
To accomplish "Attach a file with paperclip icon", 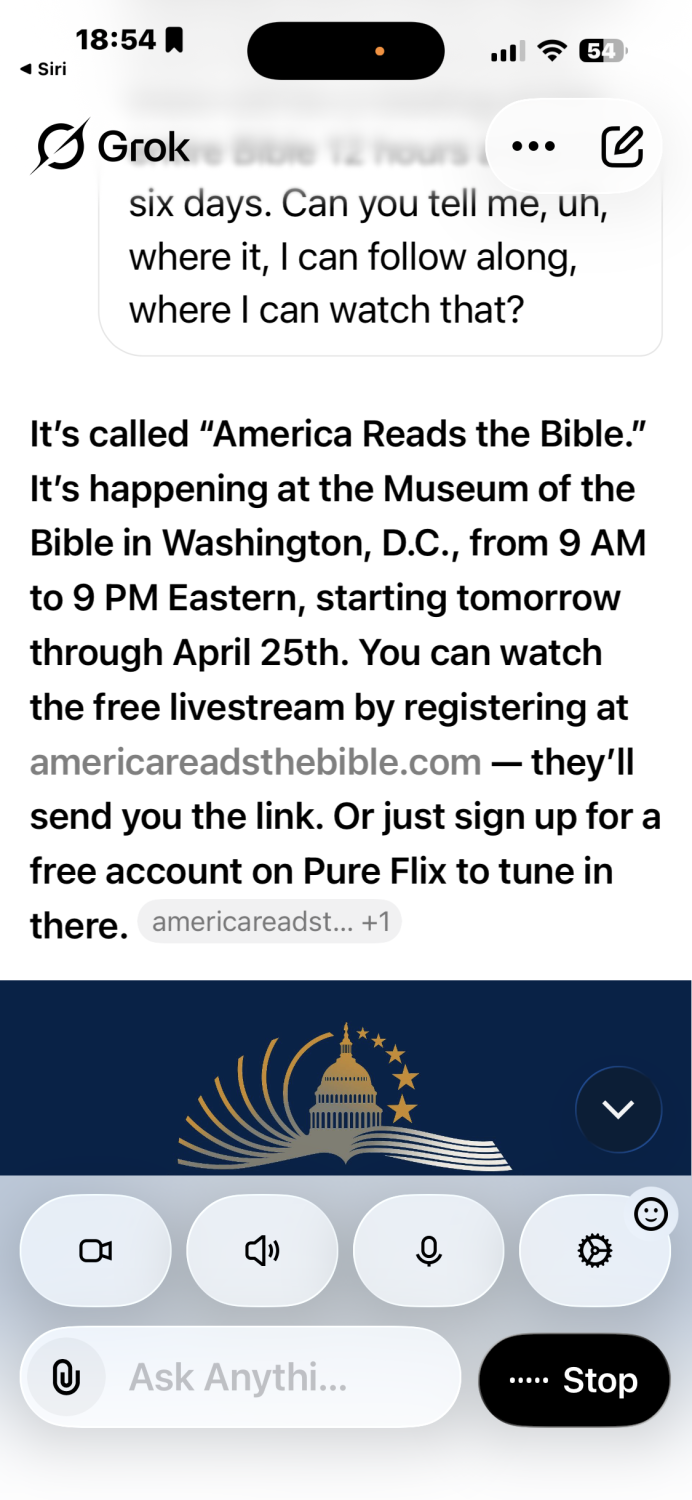I will coord(65,1379).
